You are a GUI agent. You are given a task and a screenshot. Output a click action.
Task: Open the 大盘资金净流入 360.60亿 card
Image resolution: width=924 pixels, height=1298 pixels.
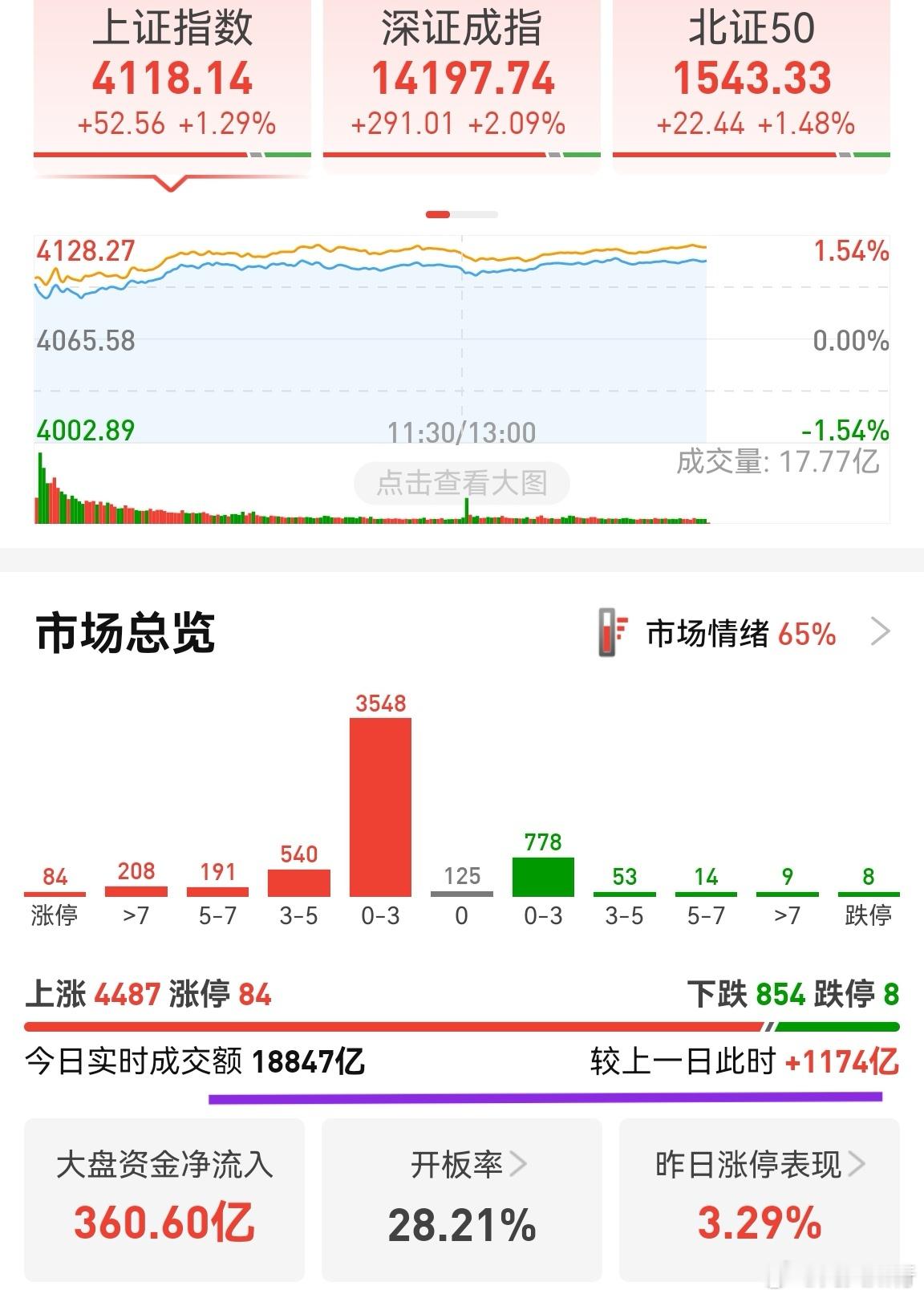pos(164,1203)
